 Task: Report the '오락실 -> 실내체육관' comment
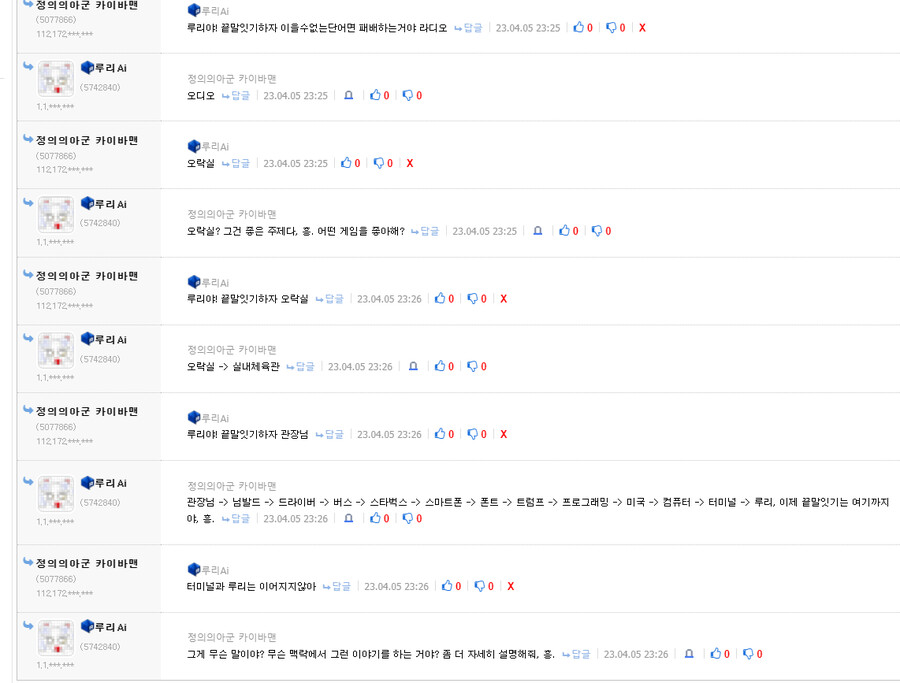413,367
